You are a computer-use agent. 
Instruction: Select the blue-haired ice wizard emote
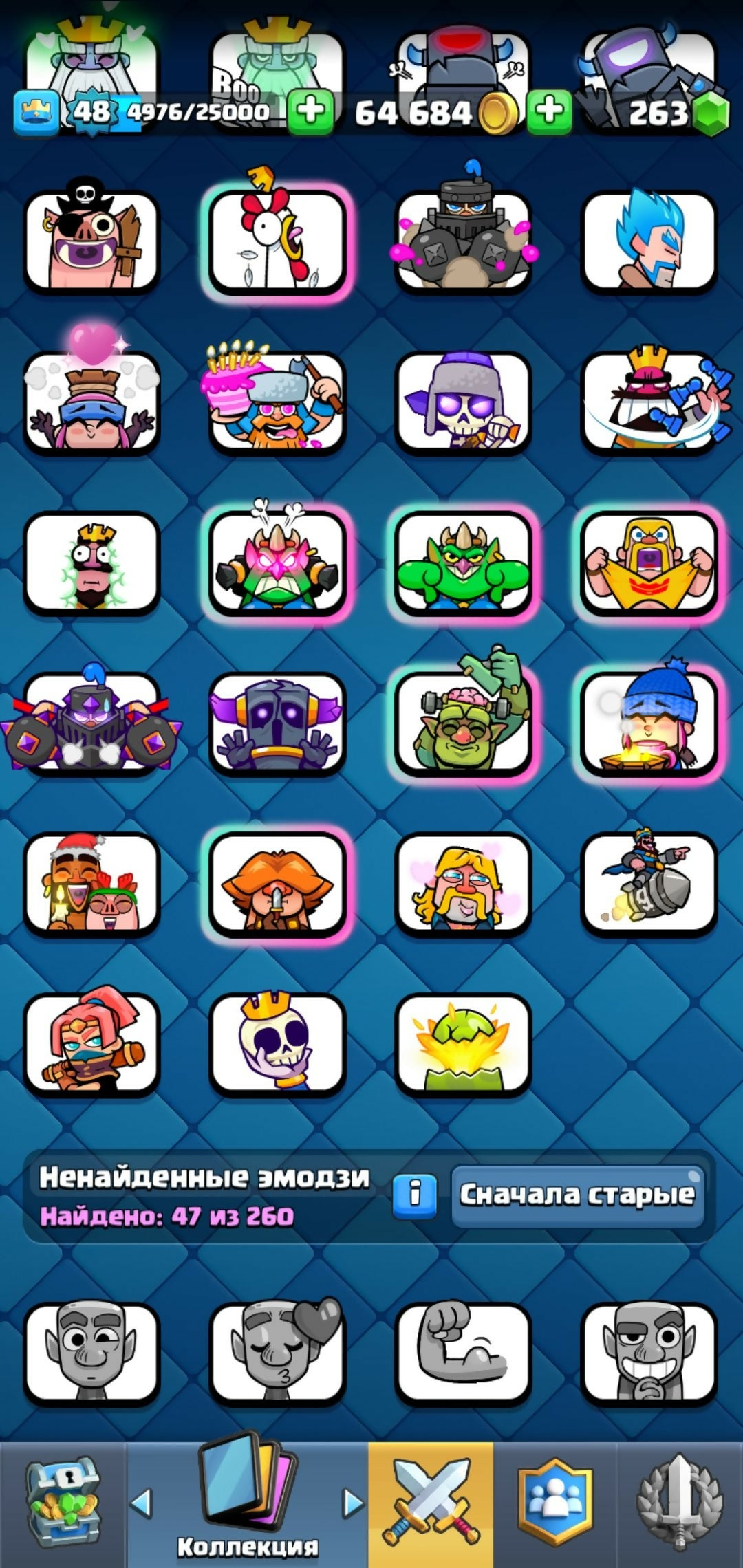(649, 241)
